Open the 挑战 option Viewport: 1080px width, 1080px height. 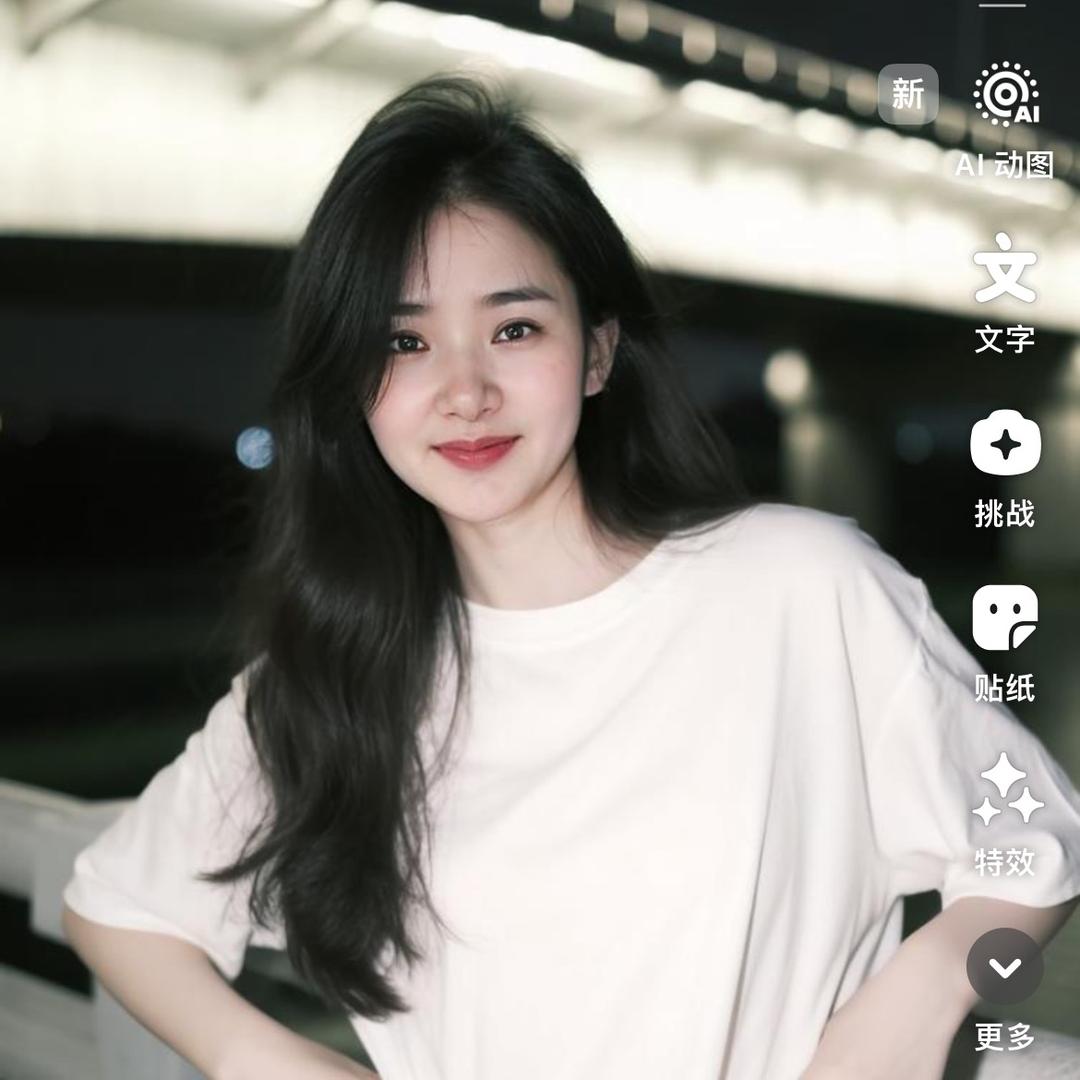[x=1005, y=443]
